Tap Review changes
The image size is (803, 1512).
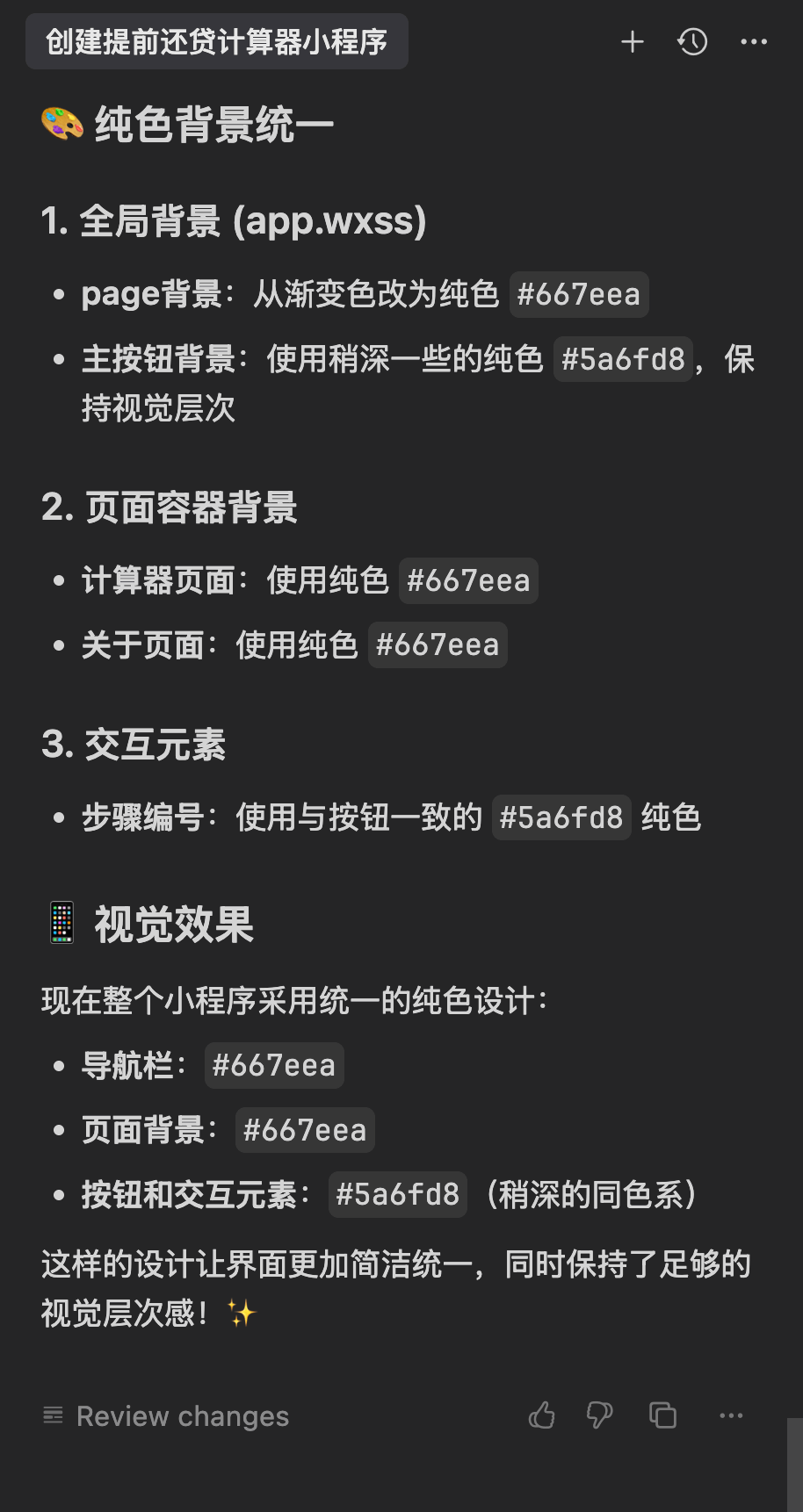click(166, 1415)
